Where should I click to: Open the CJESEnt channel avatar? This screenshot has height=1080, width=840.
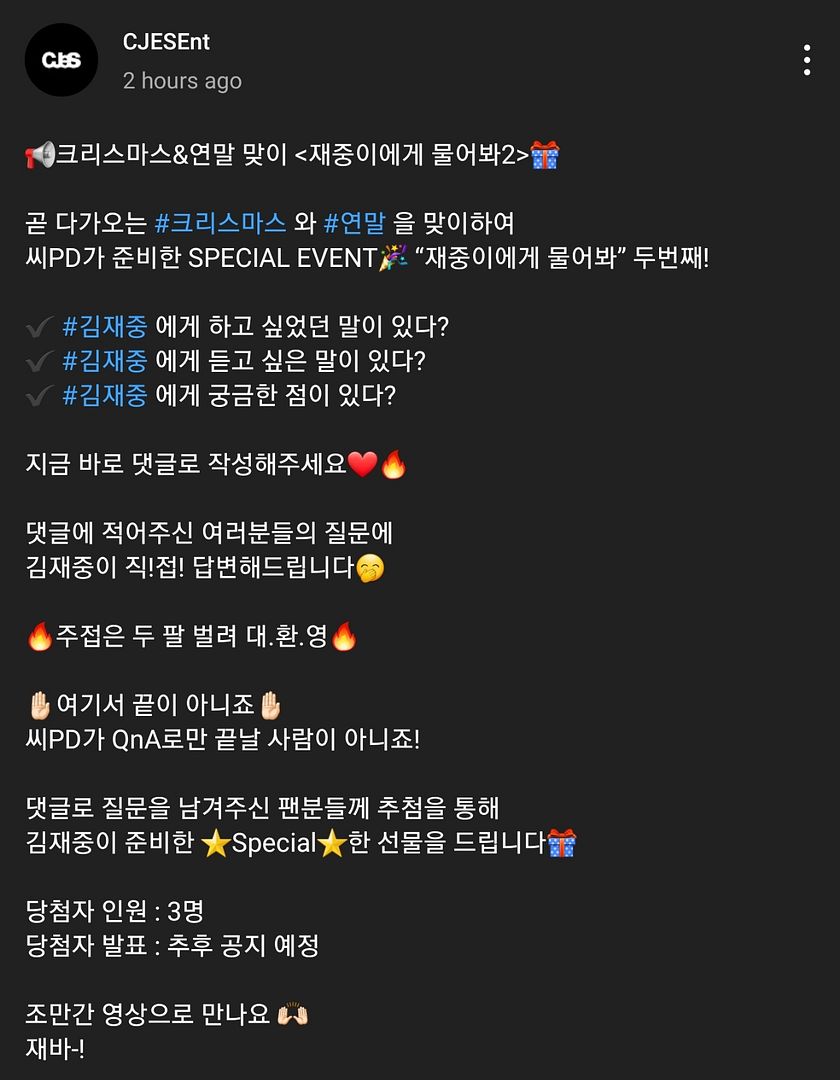[61, 60]
